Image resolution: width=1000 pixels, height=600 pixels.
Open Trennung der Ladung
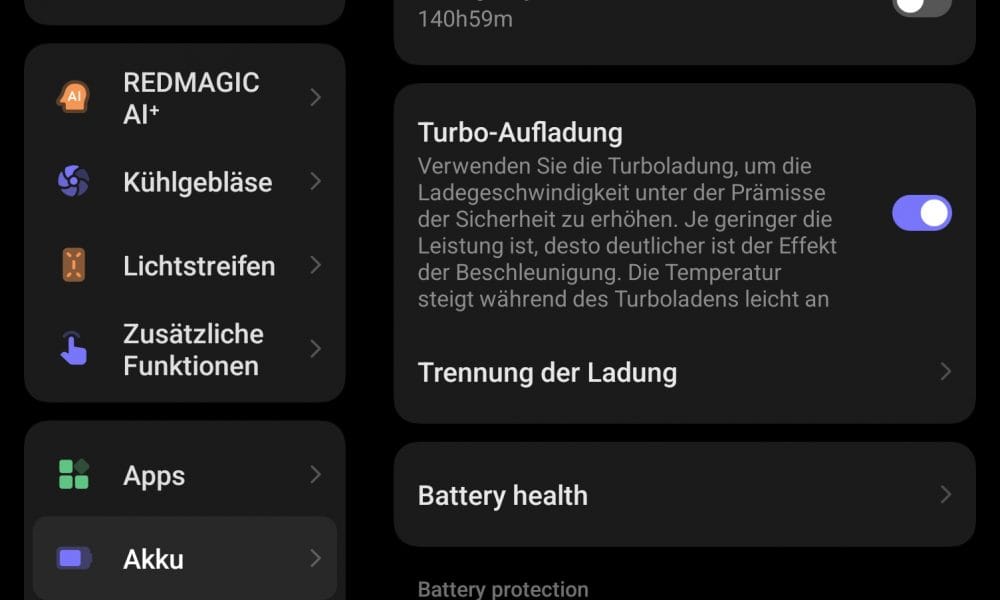click(x=684, y=373)
